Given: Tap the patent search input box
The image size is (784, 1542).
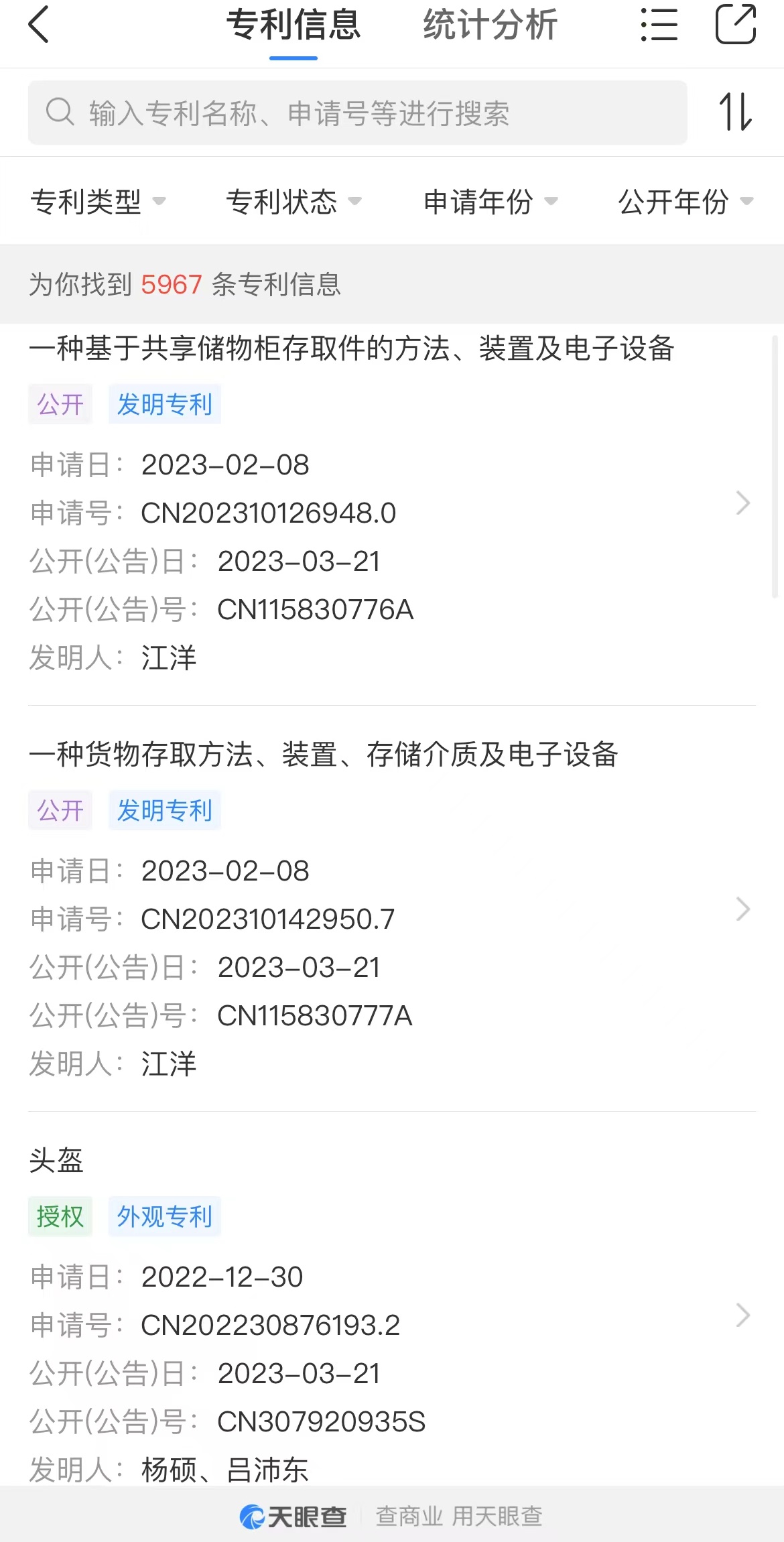Looking at the screenshot, I should point(357,113).
